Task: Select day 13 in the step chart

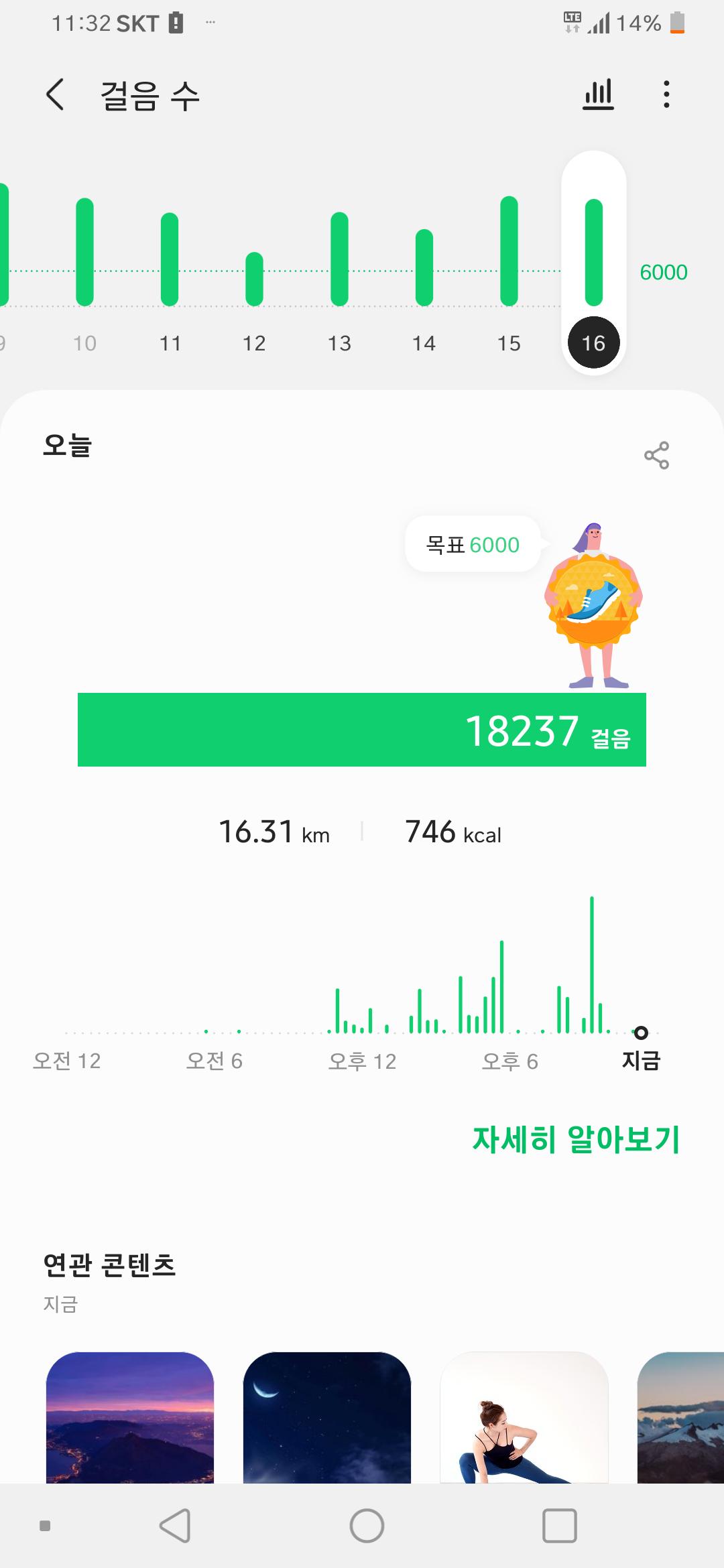Action: 339,268
